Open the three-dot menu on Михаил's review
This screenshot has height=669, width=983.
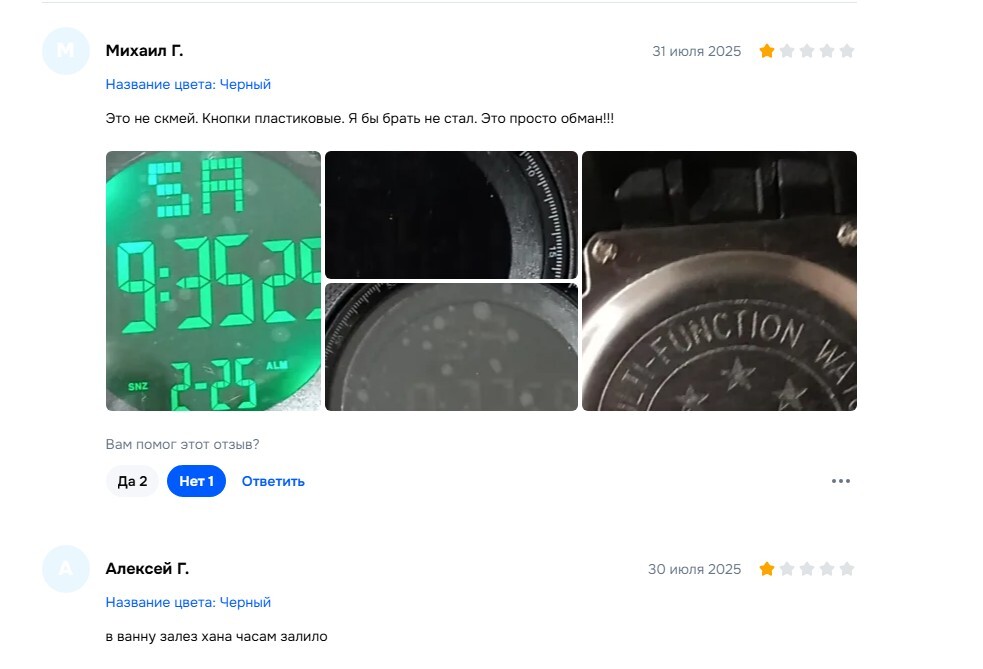click(840, 481)
